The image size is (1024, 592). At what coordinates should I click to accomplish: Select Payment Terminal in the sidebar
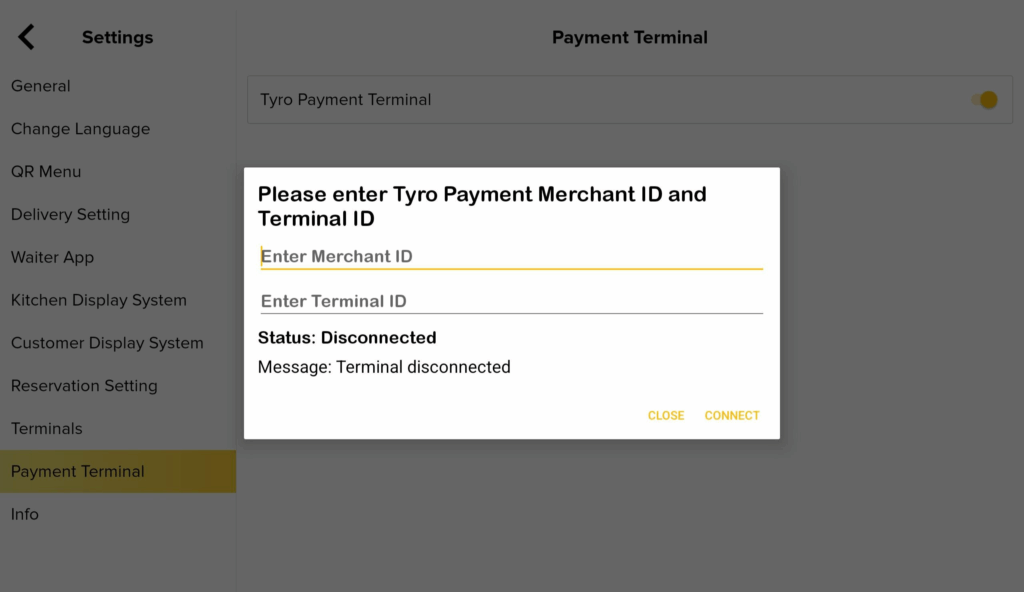pyautogui.click(x=78, y=471)
